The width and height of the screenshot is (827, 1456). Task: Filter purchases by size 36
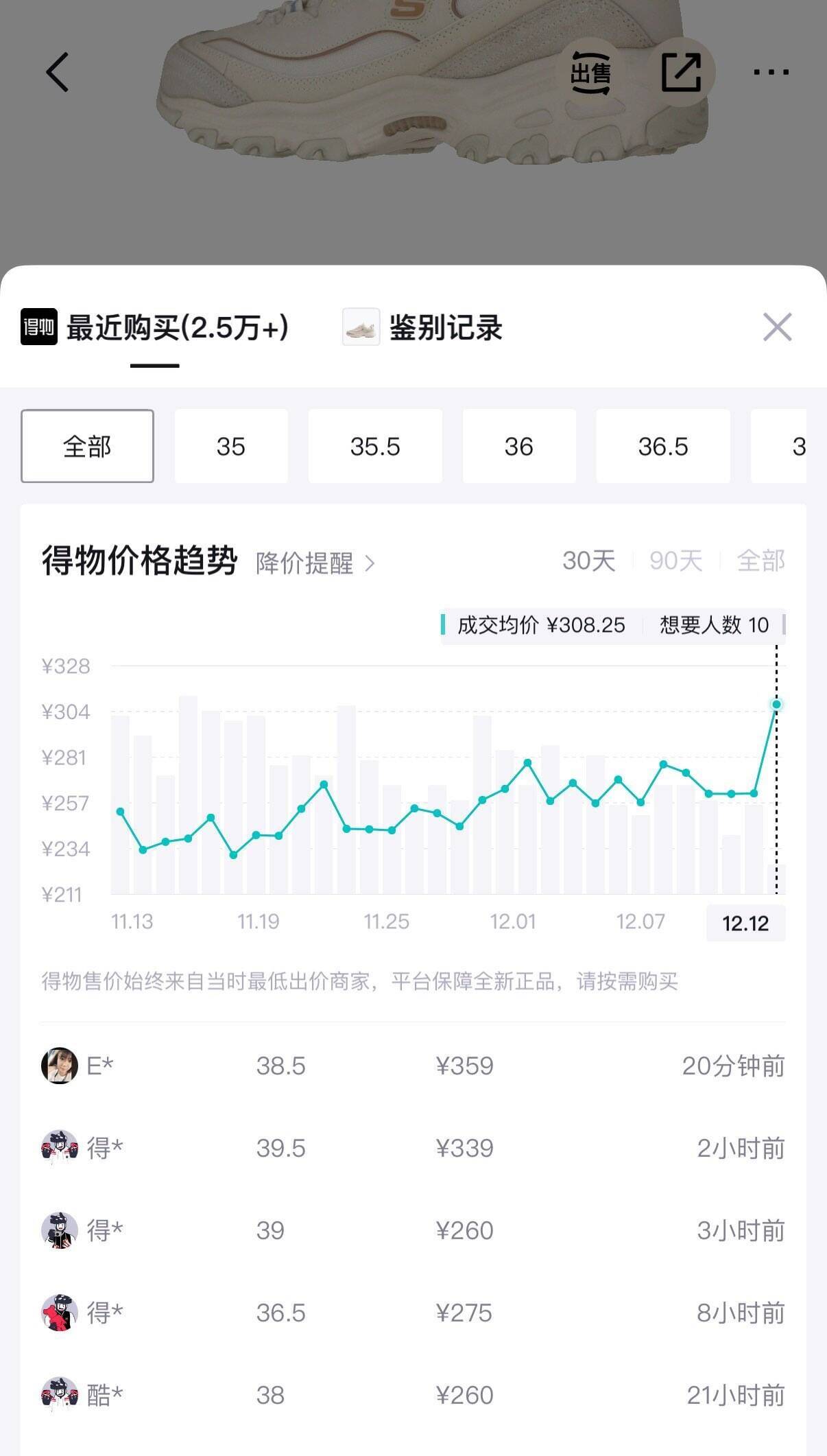click(x=519, y=447)
